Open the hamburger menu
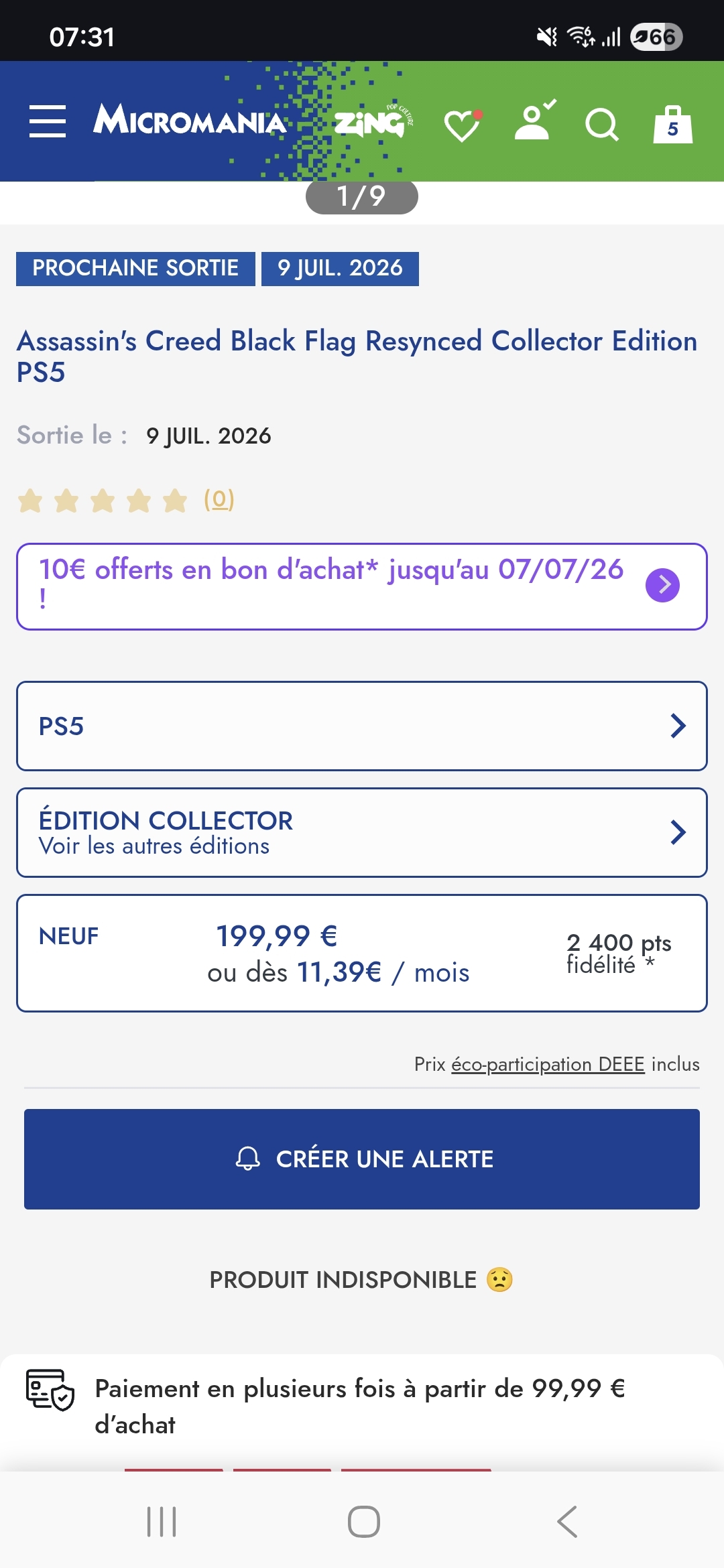The image size is (724, 1568). pos(48,121)
